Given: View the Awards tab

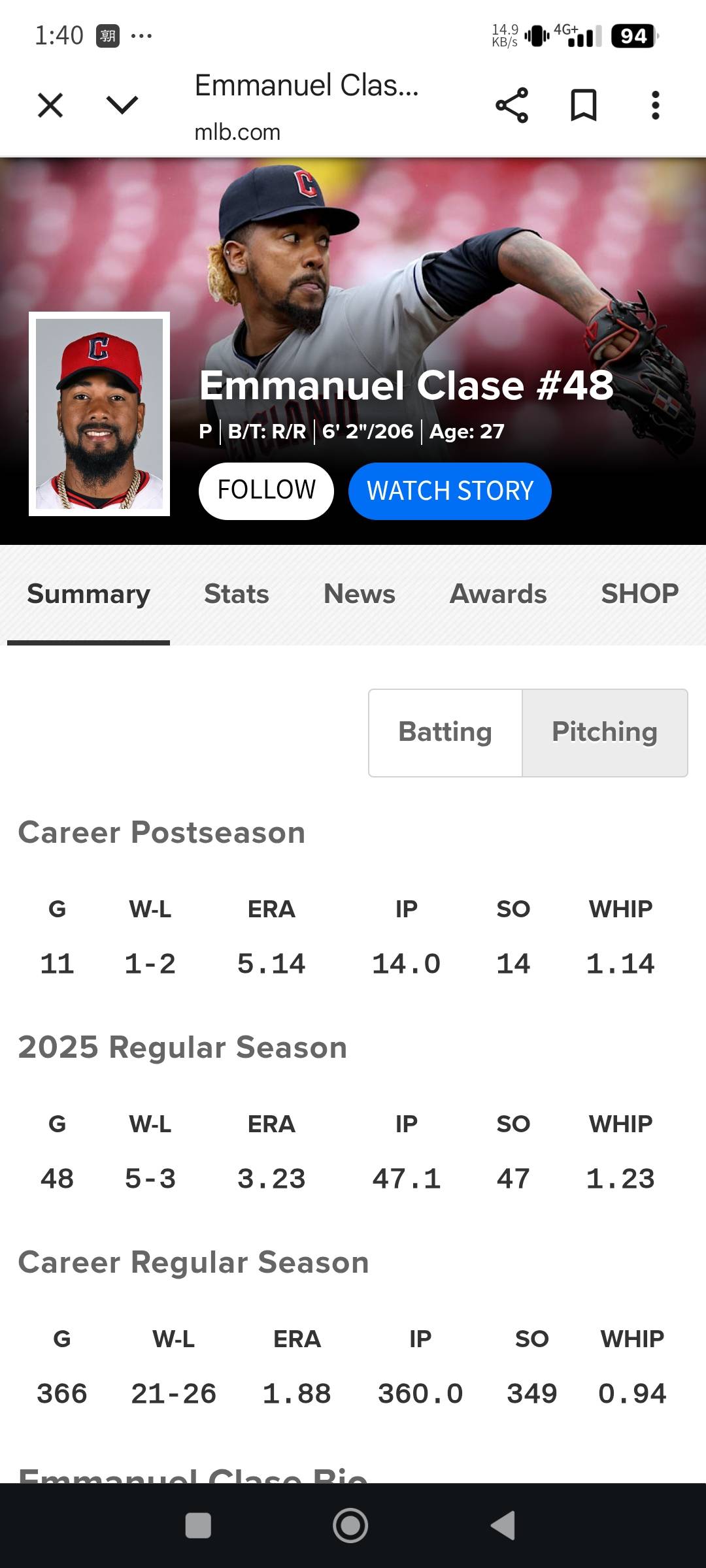Looking at the screenshot, I should click(497, 594).
